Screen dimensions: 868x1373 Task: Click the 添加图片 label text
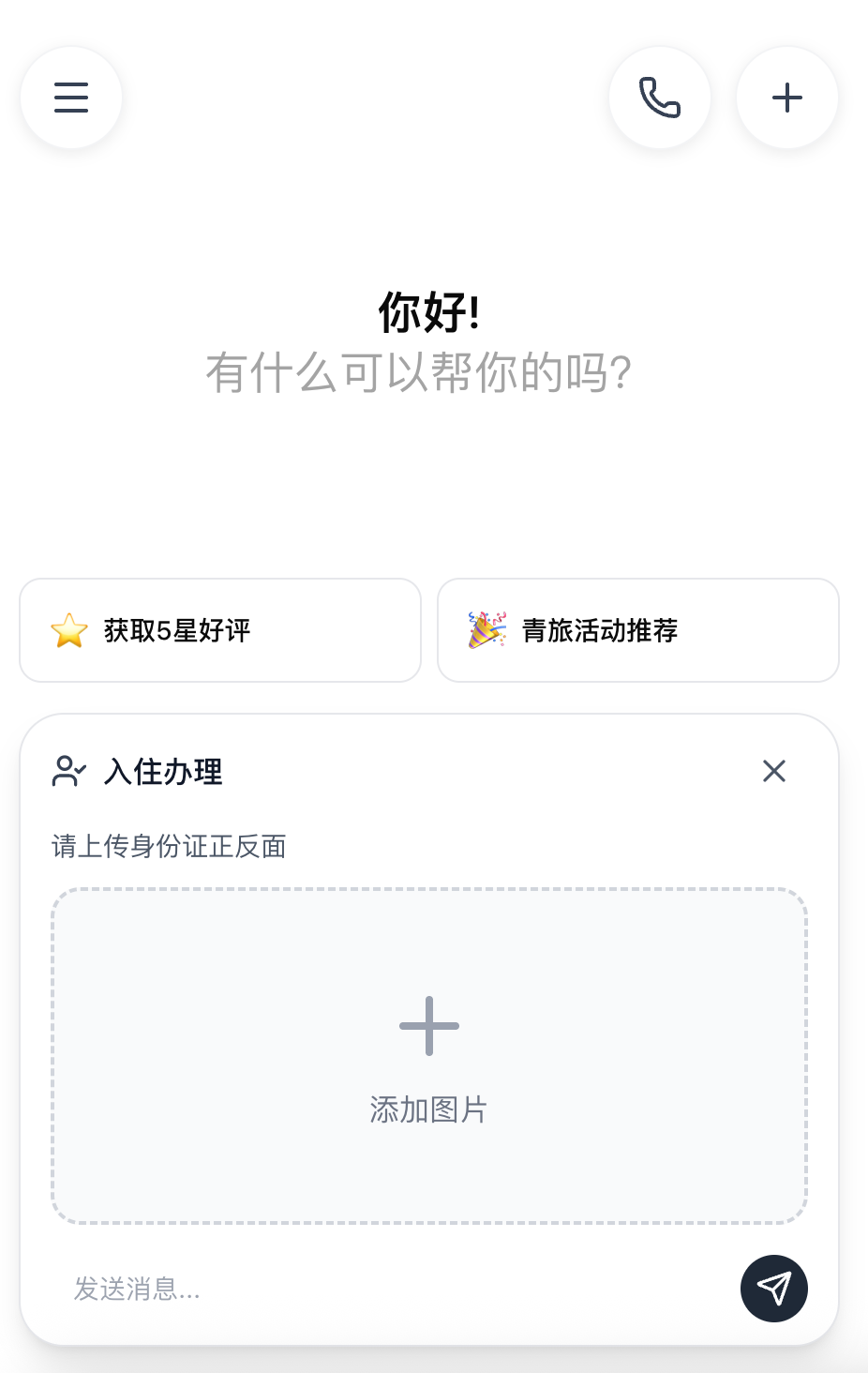click(x=428, y=1109)
